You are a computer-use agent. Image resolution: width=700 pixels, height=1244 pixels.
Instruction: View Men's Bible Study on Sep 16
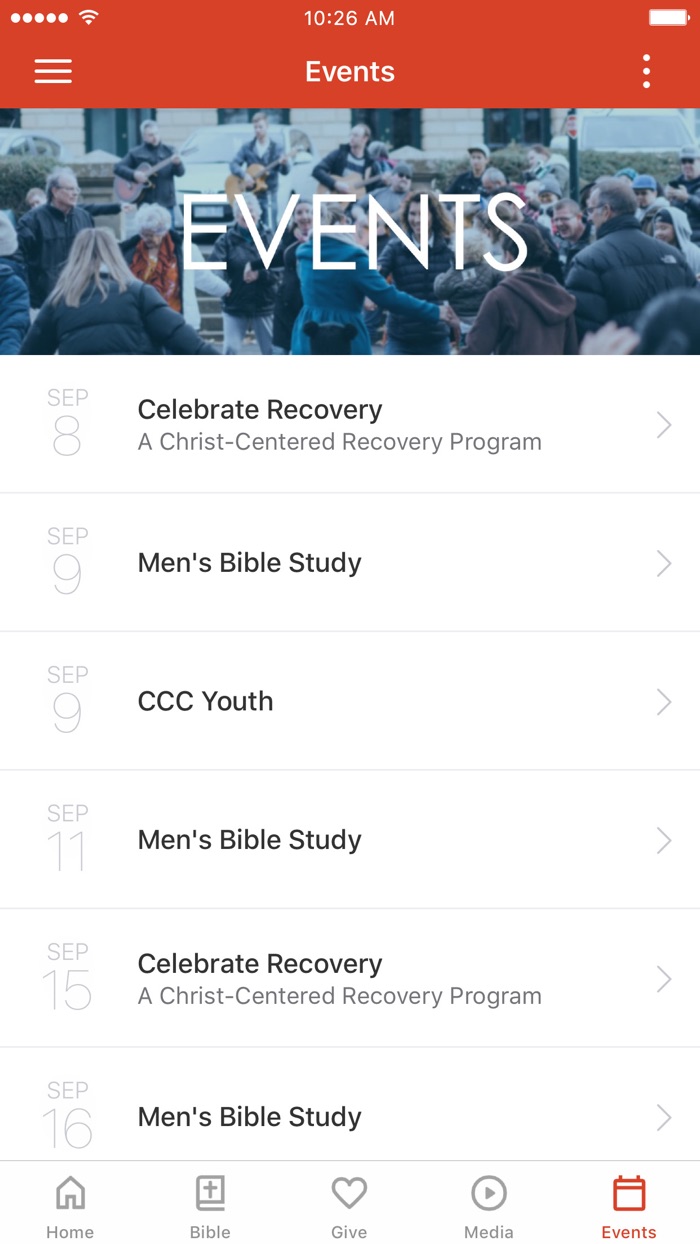350,1116
